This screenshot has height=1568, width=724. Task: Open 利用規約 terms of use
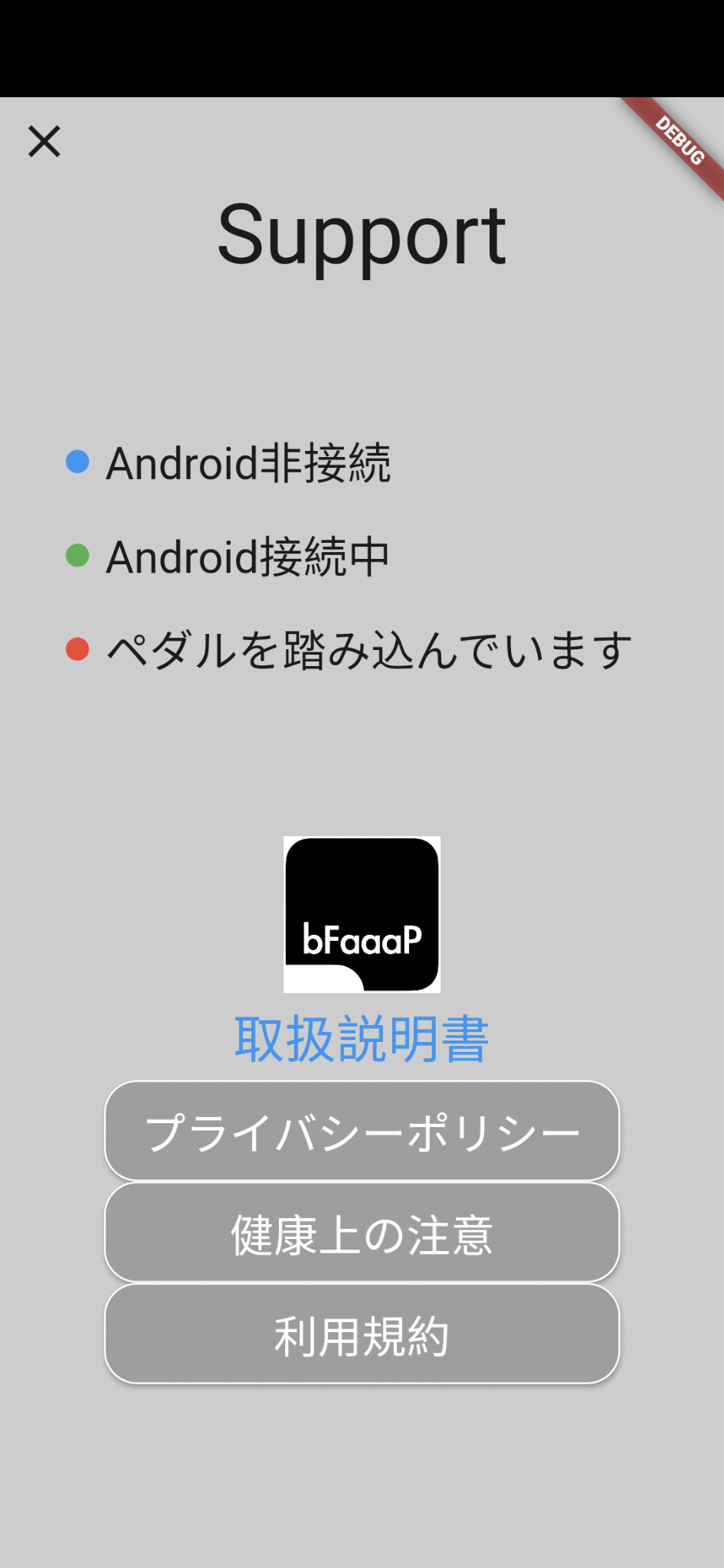(362, 1334)
